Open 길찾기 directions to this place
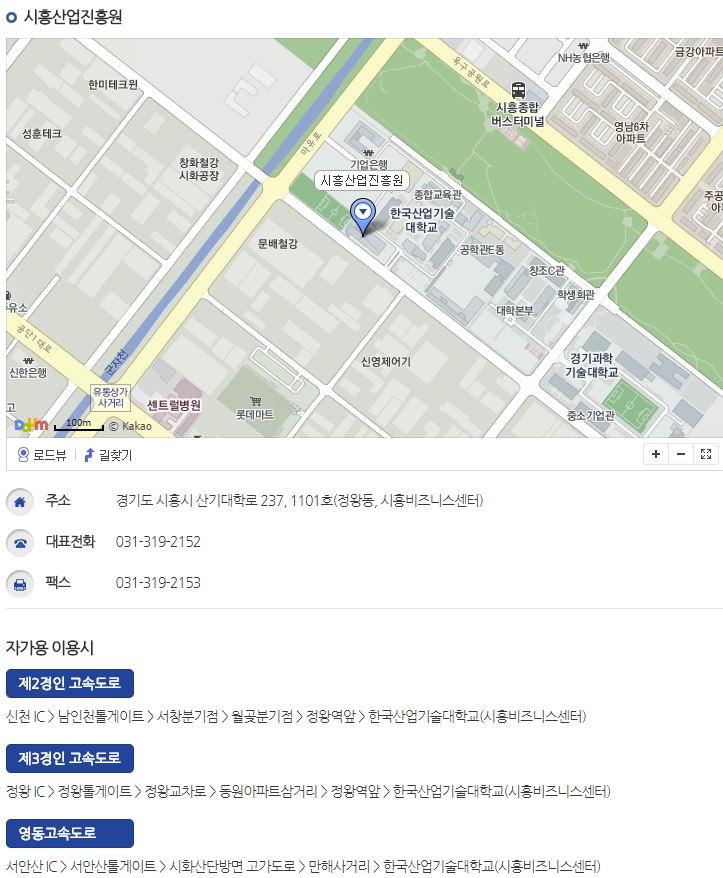Viewport: 723px width, 878px height. click(108, 455)
